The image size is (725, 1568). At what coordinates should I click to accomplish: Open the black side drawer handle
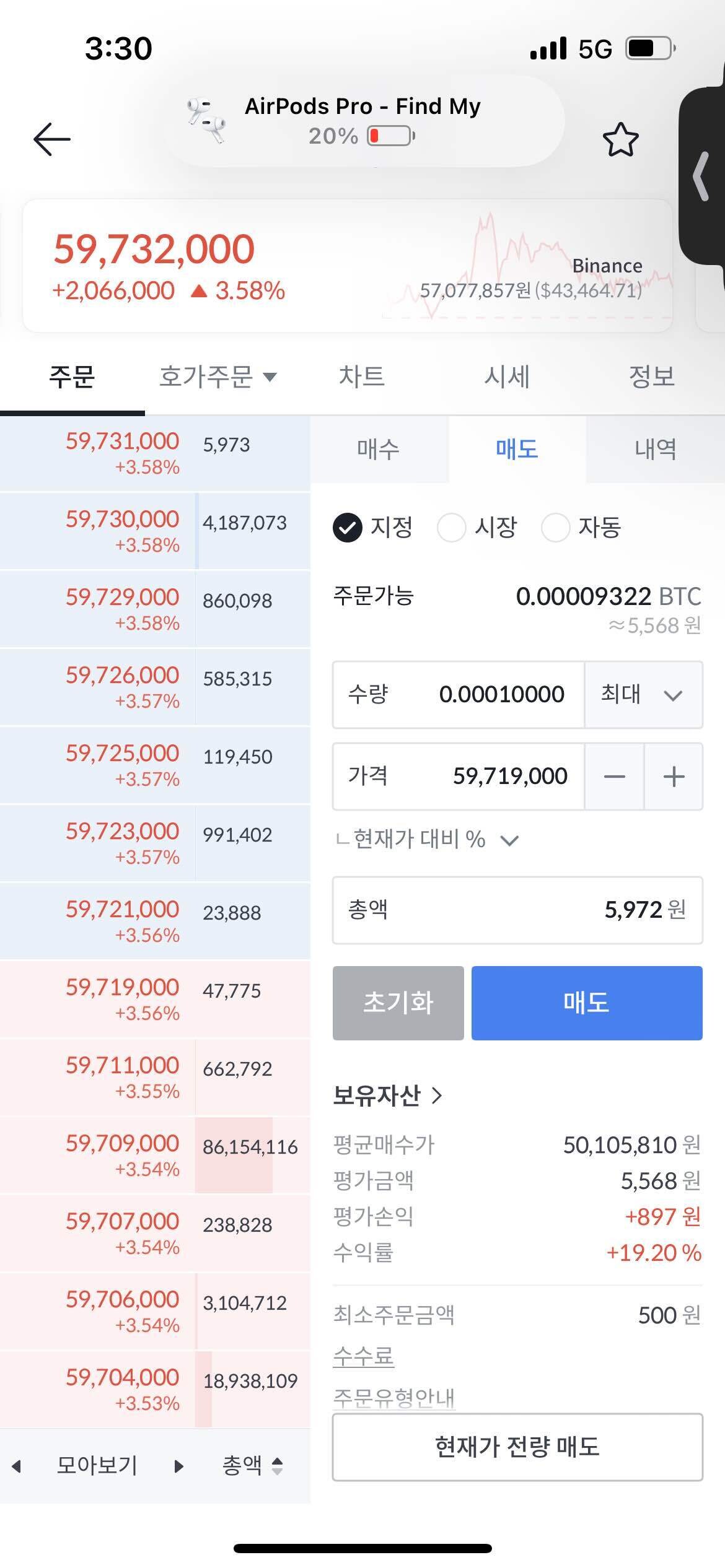[x=702, y=175]
